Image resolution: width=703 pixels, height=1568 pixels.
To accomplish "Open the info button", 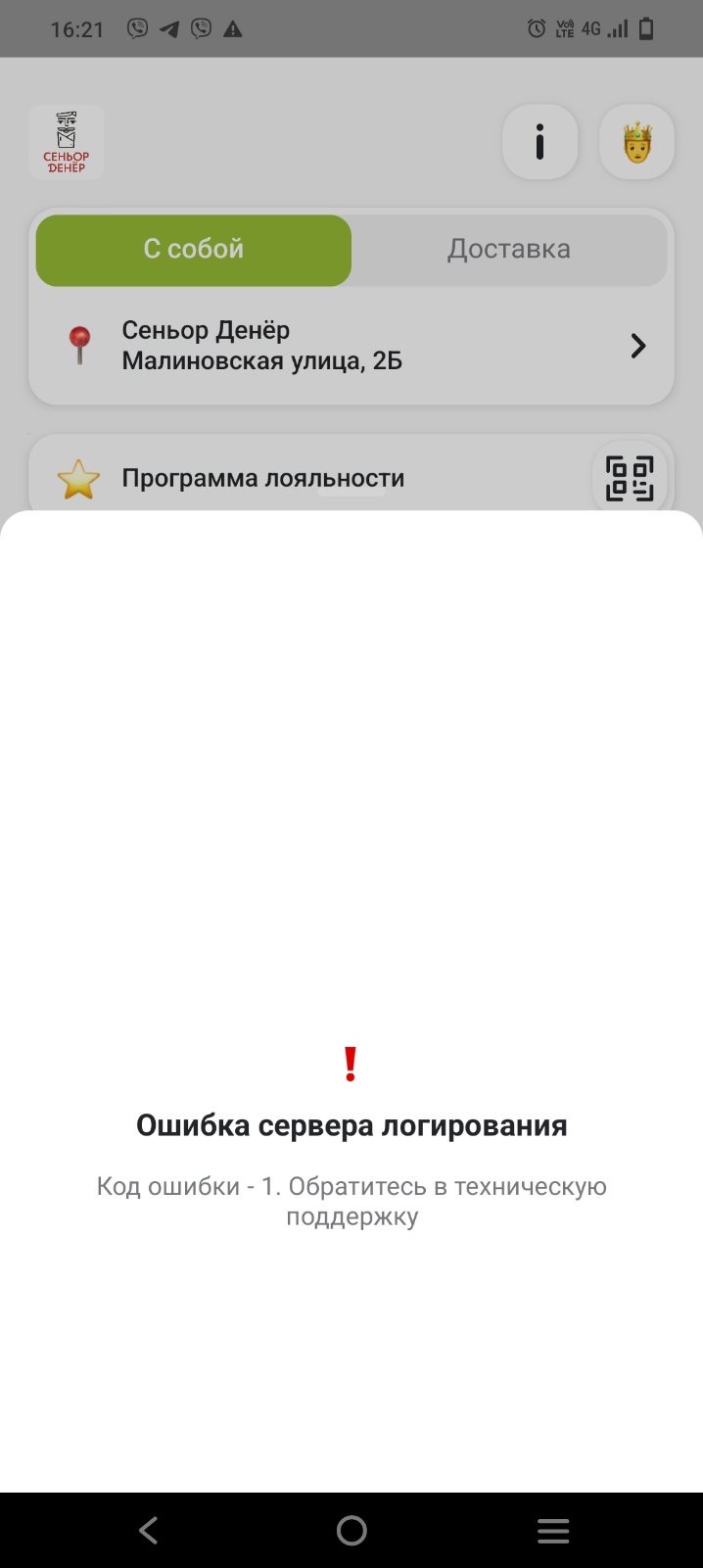I will (539, 143).
